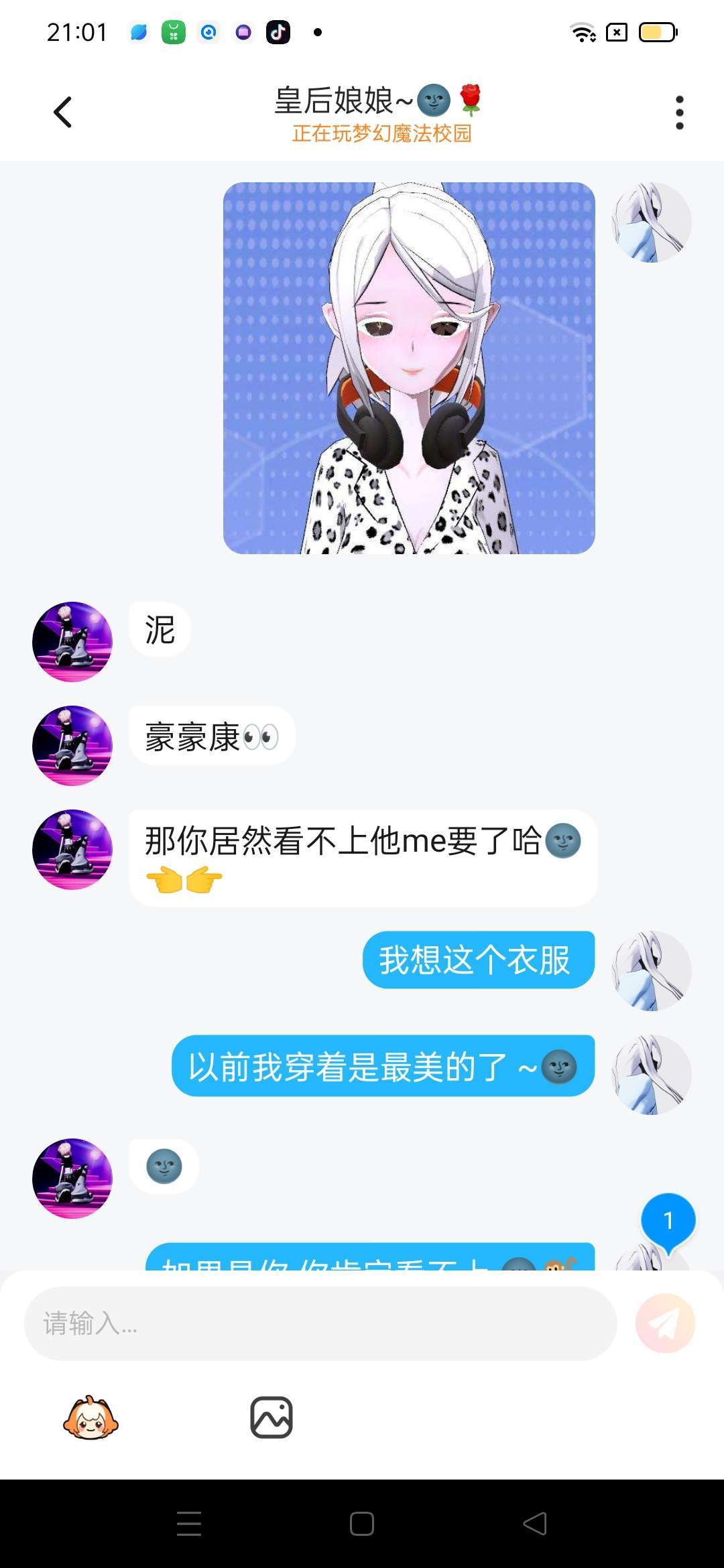Screen dimensions: 724x1568
Task: Jump to the 1 new unread message
Action: (668, 1222)
